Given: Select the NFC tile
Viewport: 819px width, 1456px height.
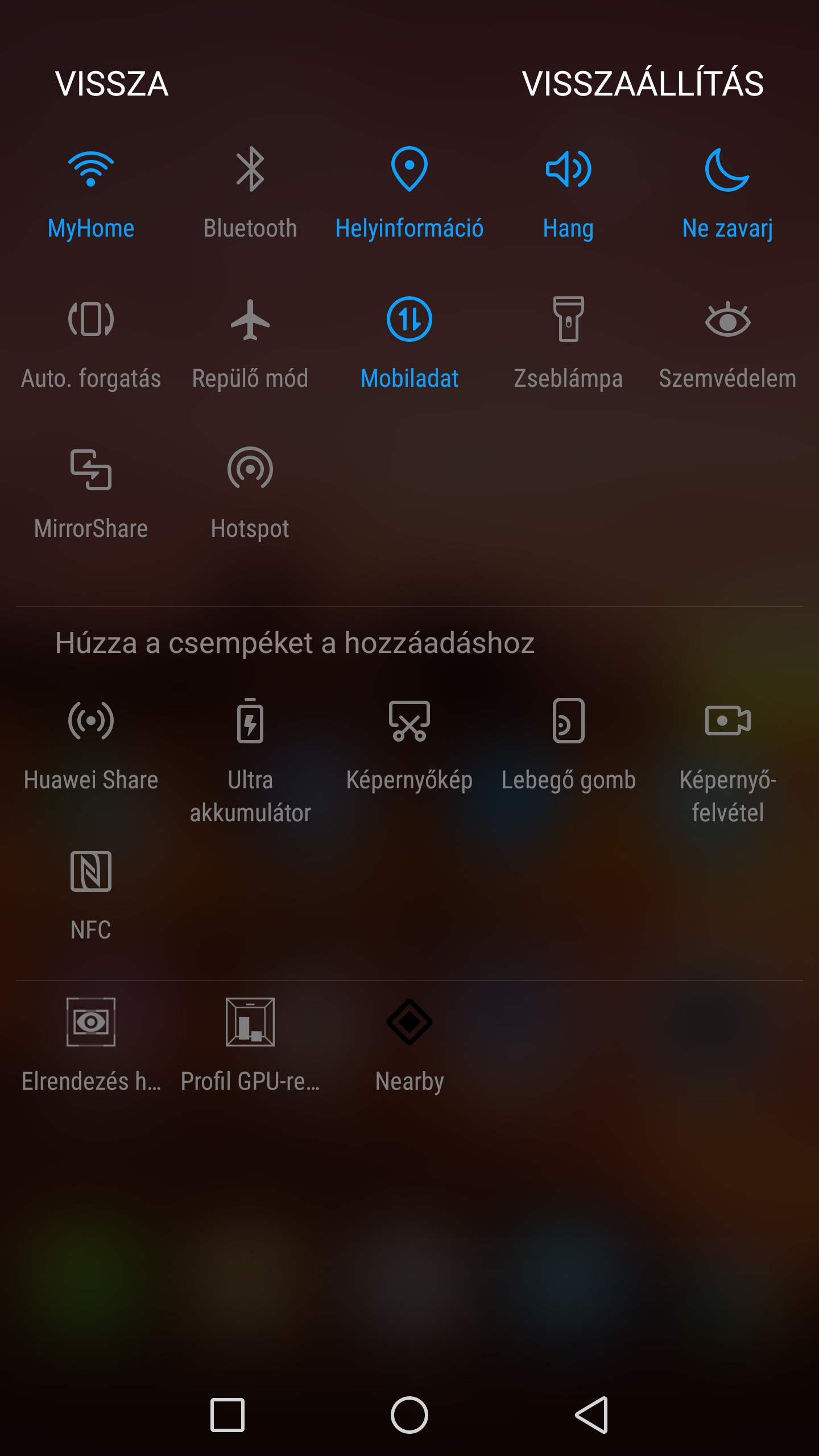Looking at the screenshot, I should 91,871.
